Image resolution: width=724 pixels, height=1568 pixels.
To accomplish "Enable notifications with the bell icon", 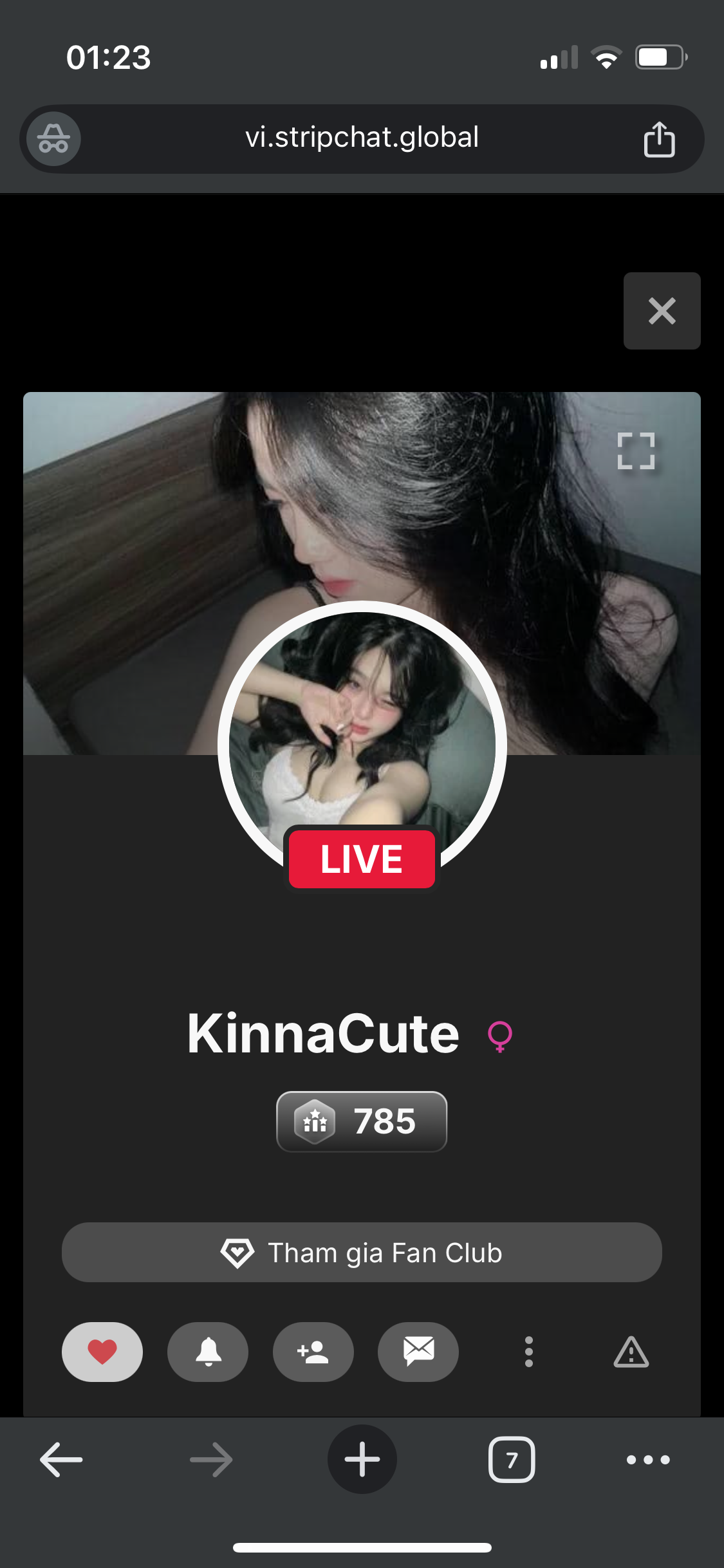I will click(208, 1352).
